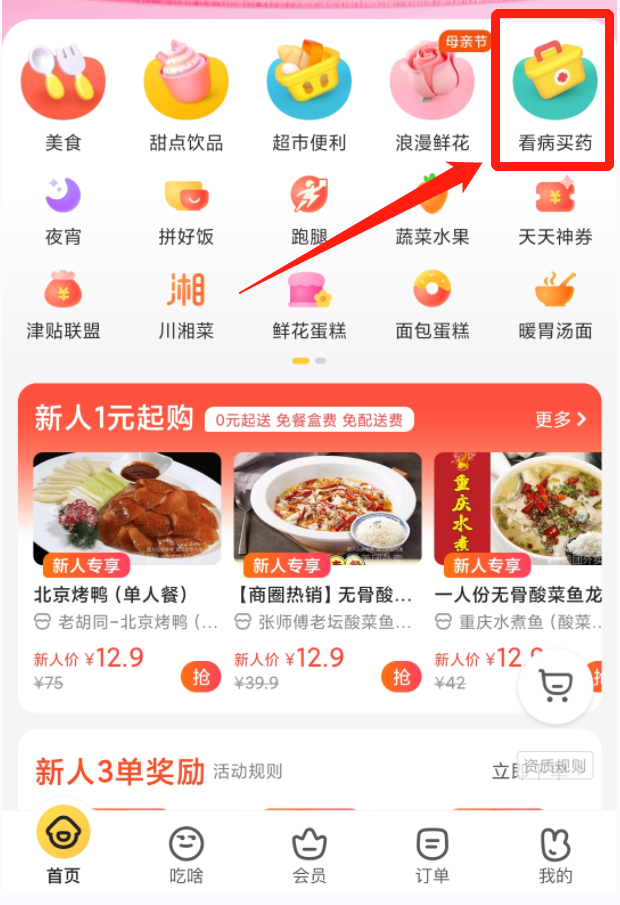Open the 夜宵 category
The image size is (620, 905).
63,210
